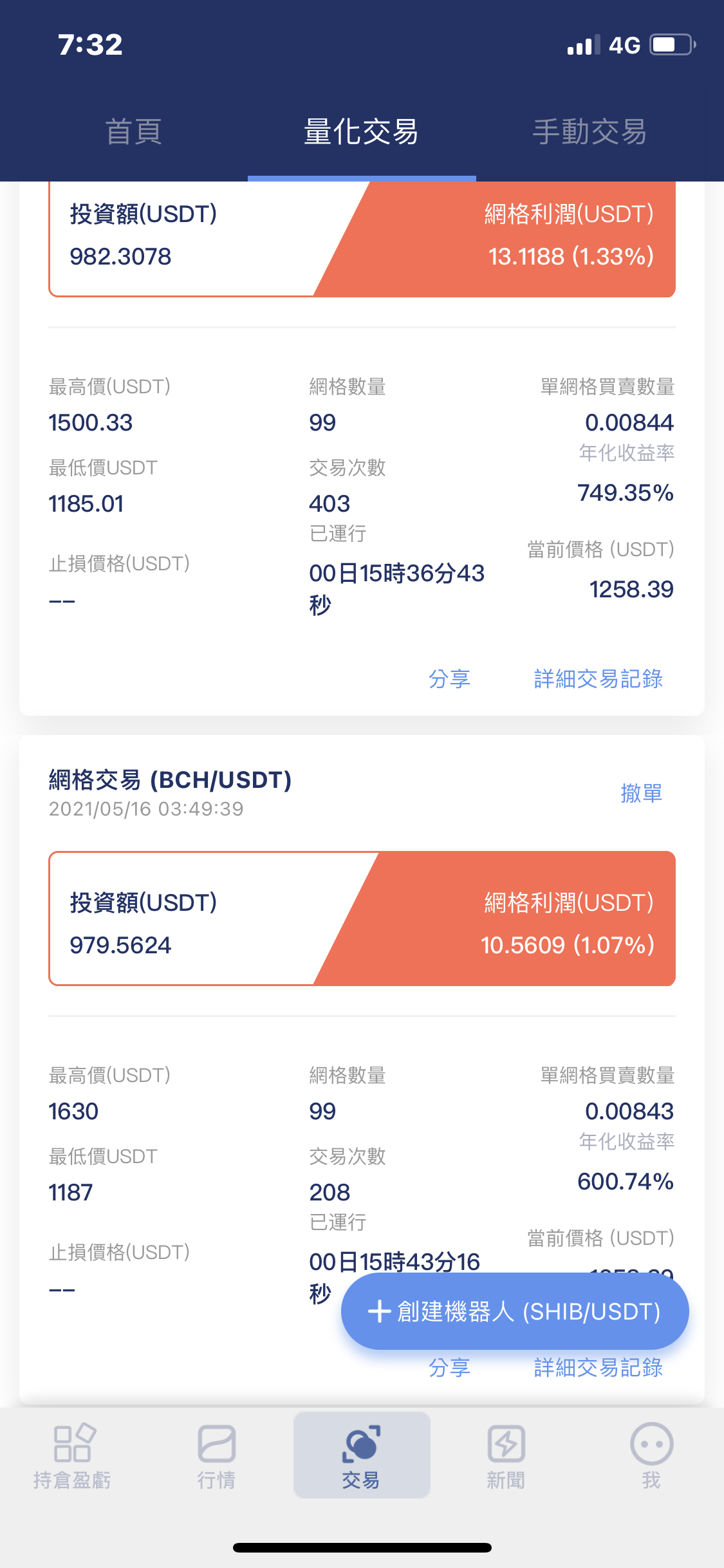Viewport: 724px width, 1568px height.
Task: Cancel the BCH/USDT grid order via 撤單
Action: click(642, 793)
